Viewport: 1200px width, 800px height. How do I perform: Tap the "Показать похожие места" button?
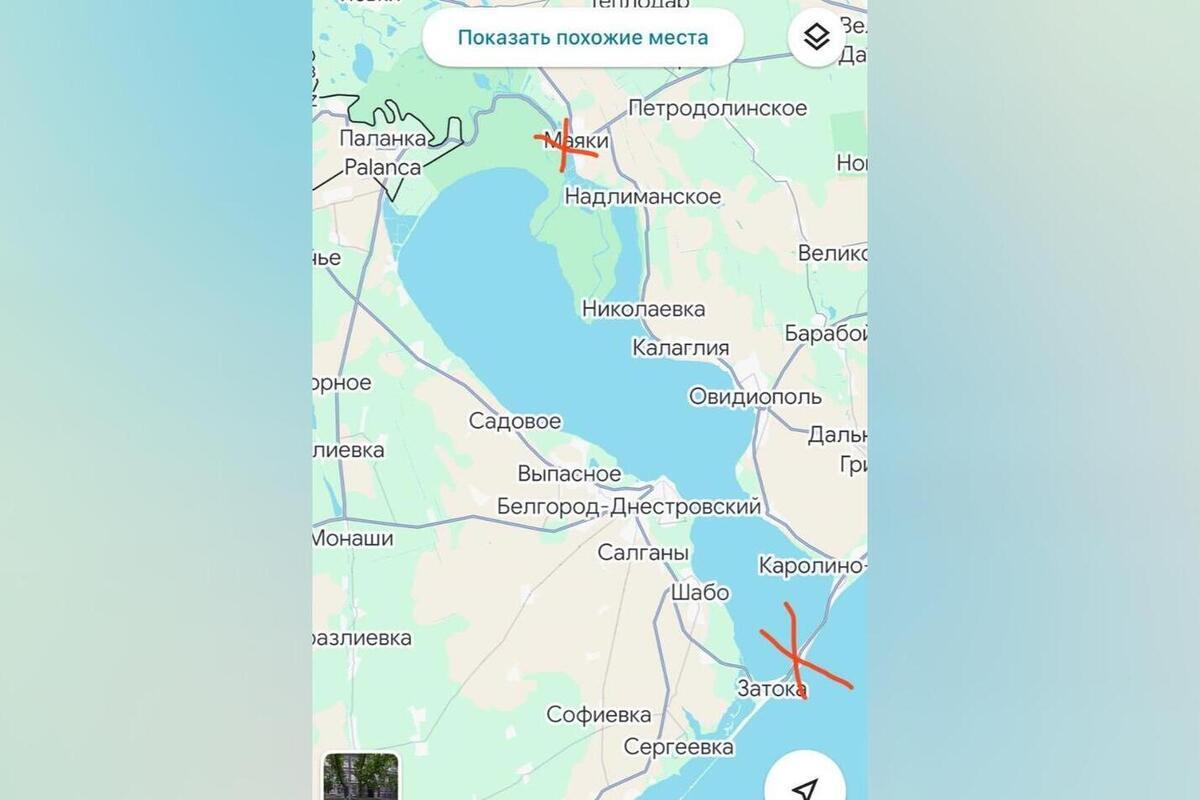[582, 38]
